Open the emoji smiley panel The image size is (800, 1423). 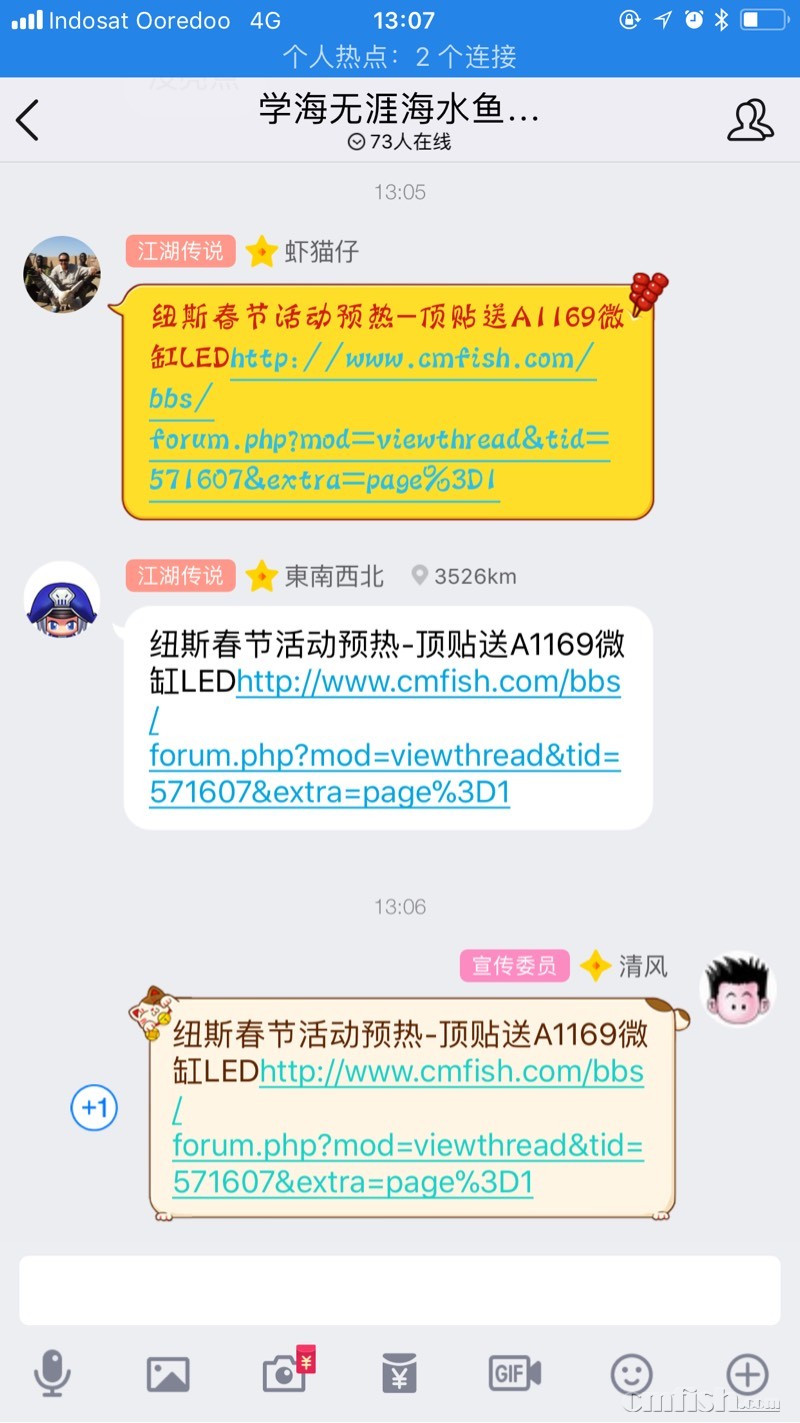pos(632,1374)
